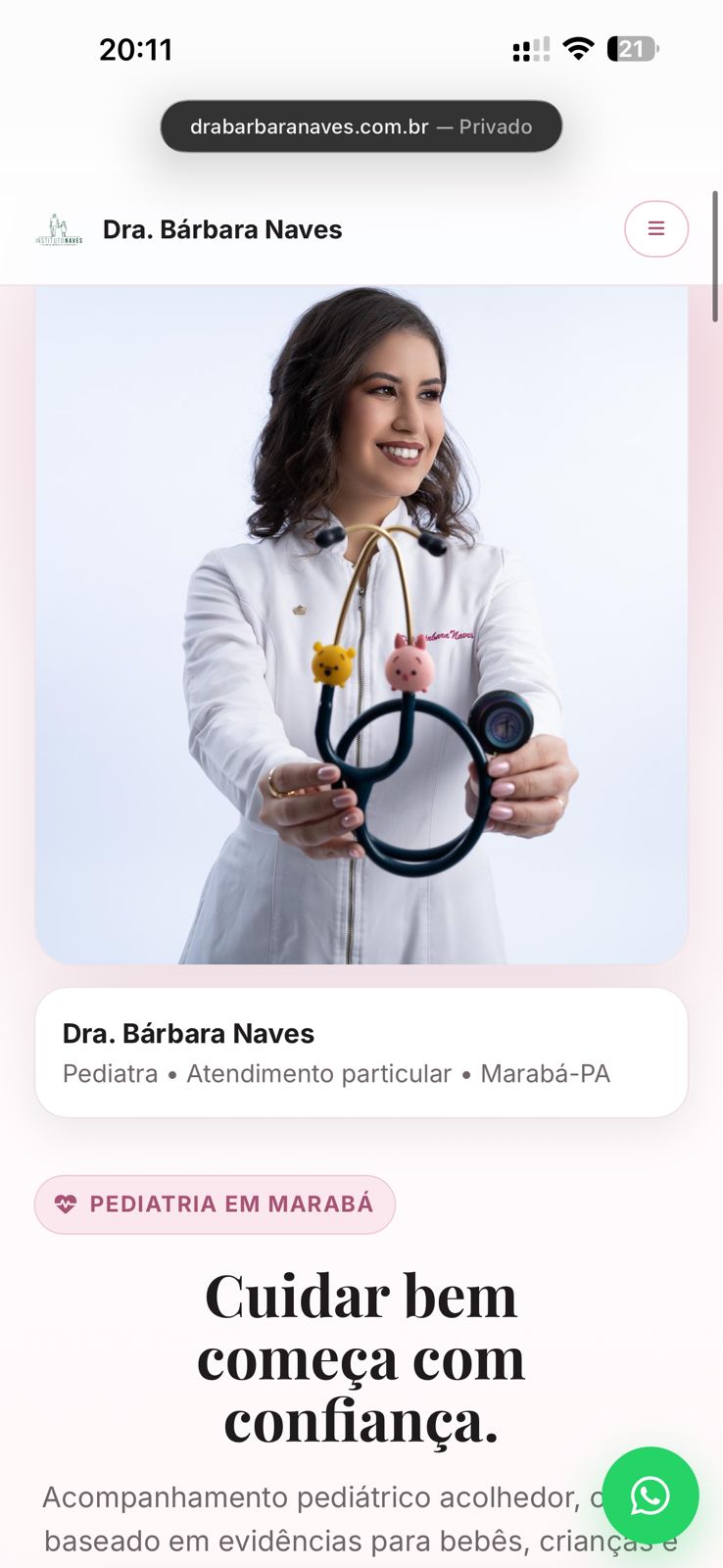Open the hamburger navigation menu
The height and width of the screenshot is (1568, 723).
[656, 228]
